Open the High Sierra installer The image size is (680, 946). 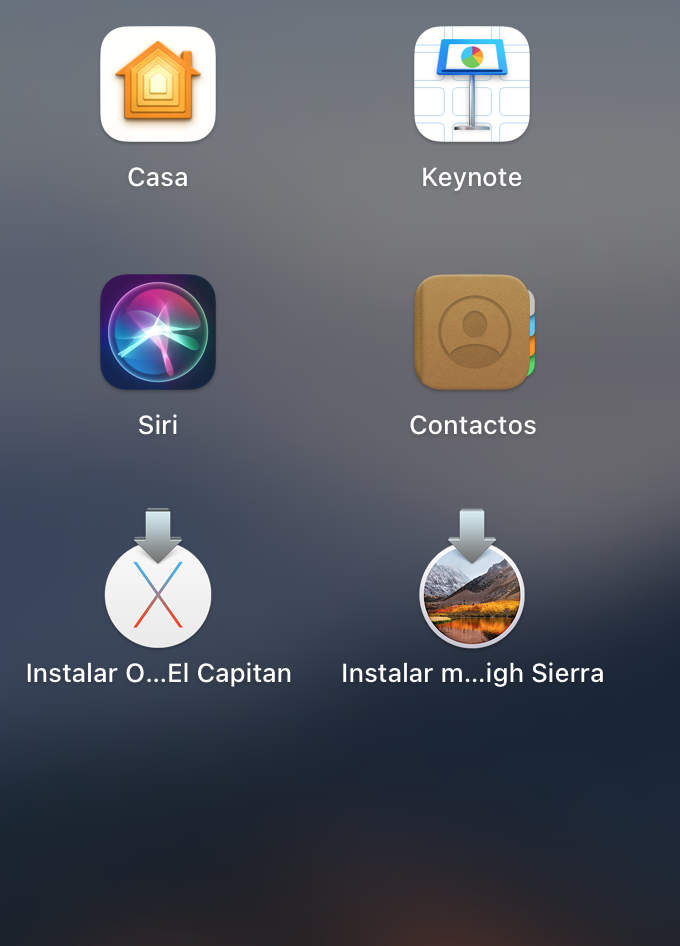click(472, 578)
